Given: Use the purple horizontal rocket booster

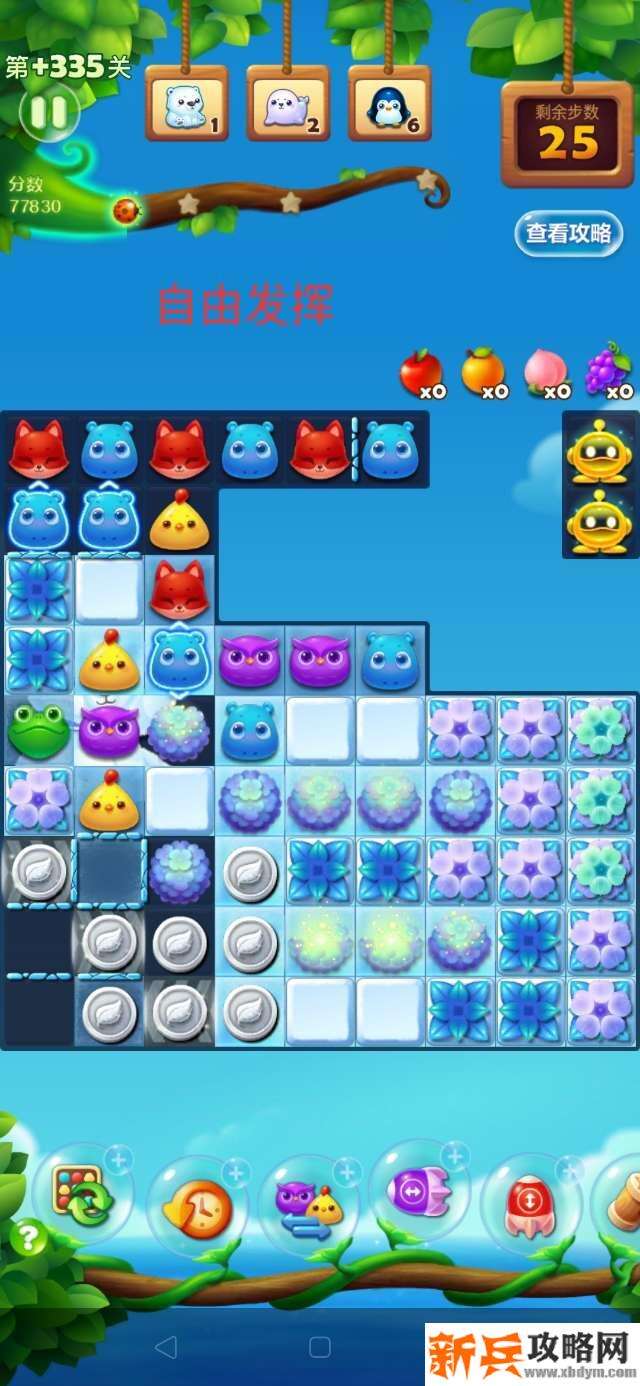Looking at the screenshot, I should [x=418, y=1192].
